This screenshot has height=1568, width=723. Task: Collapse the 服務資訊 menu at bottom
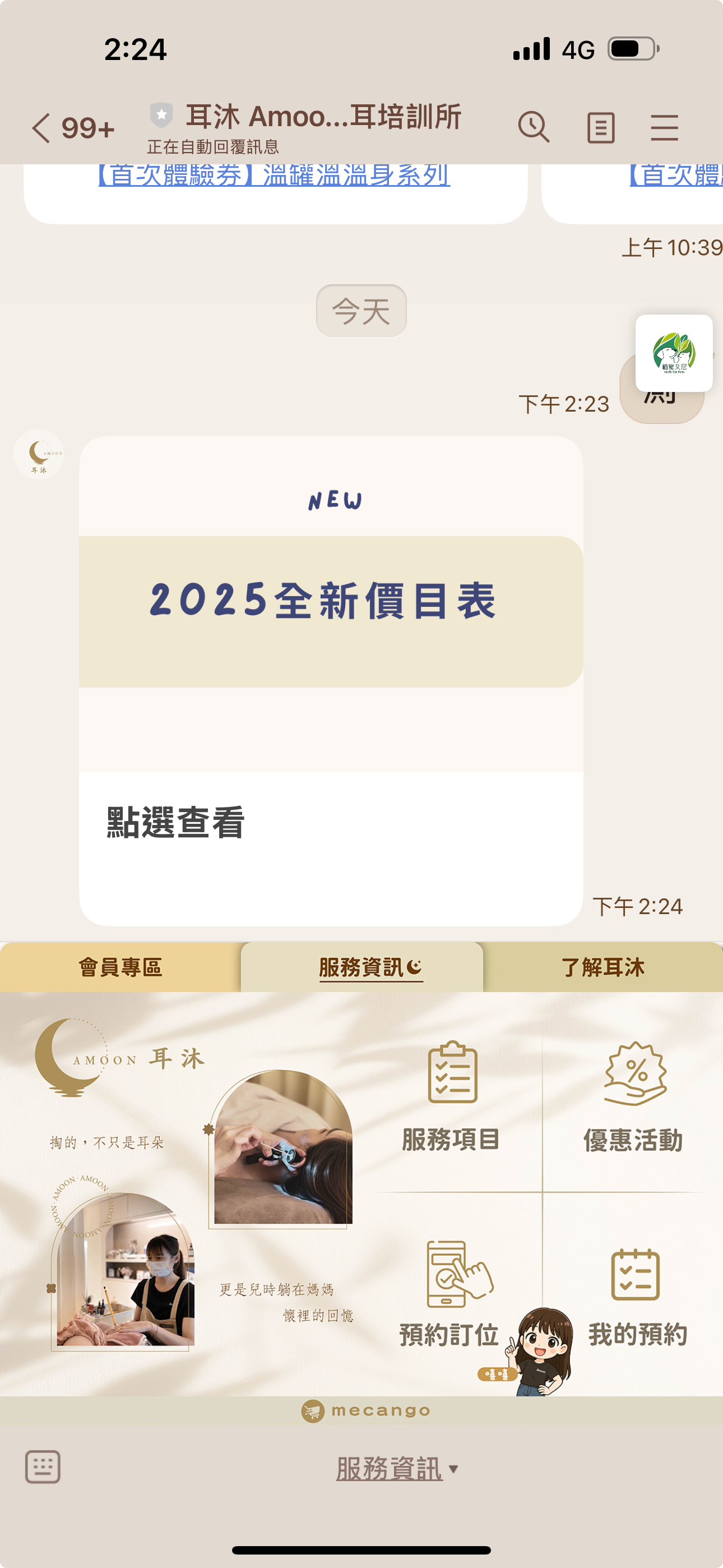[397, 1469]
